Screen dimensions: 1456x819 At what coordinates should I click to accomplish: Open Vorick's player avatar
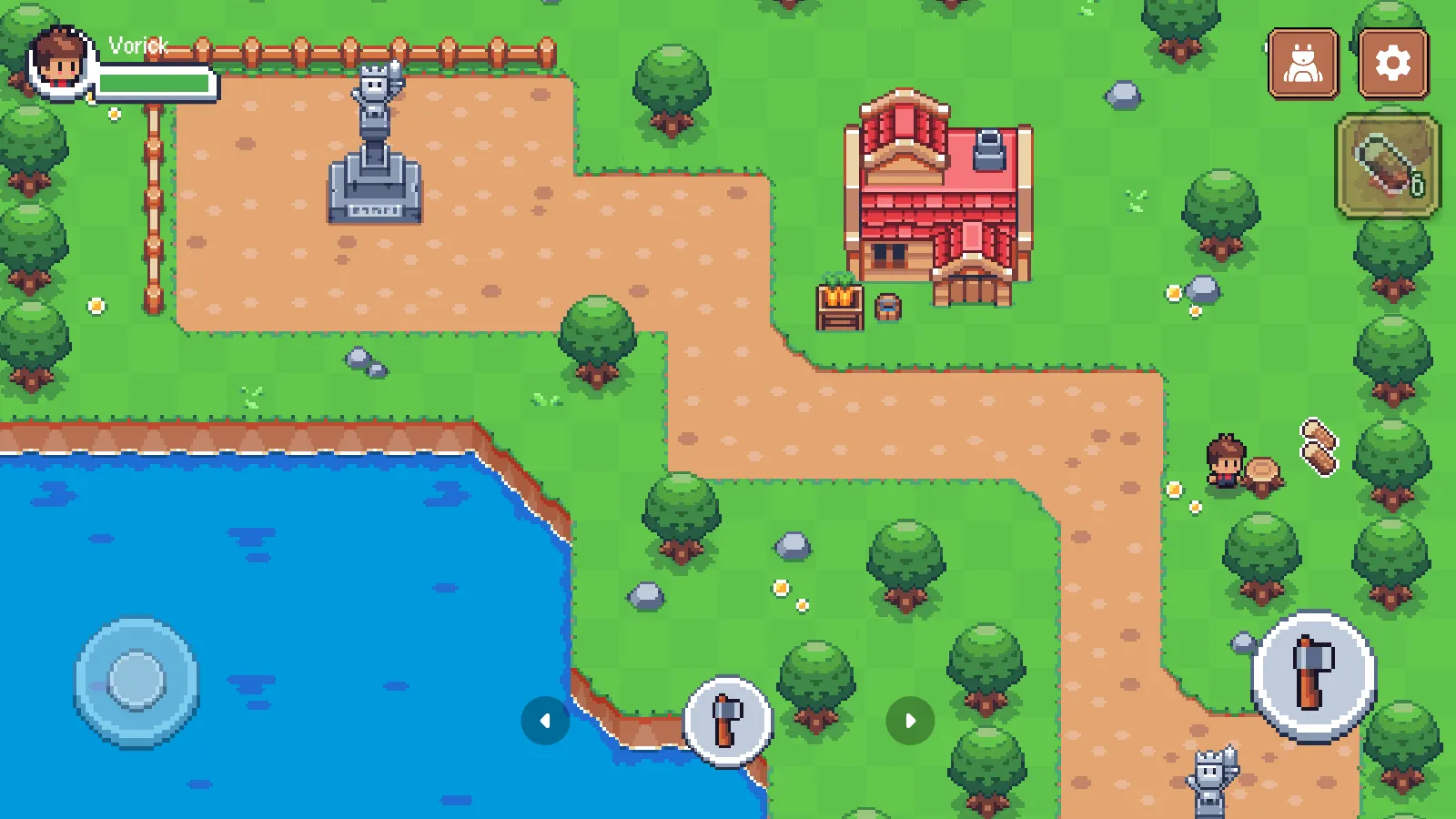(60, 60)
